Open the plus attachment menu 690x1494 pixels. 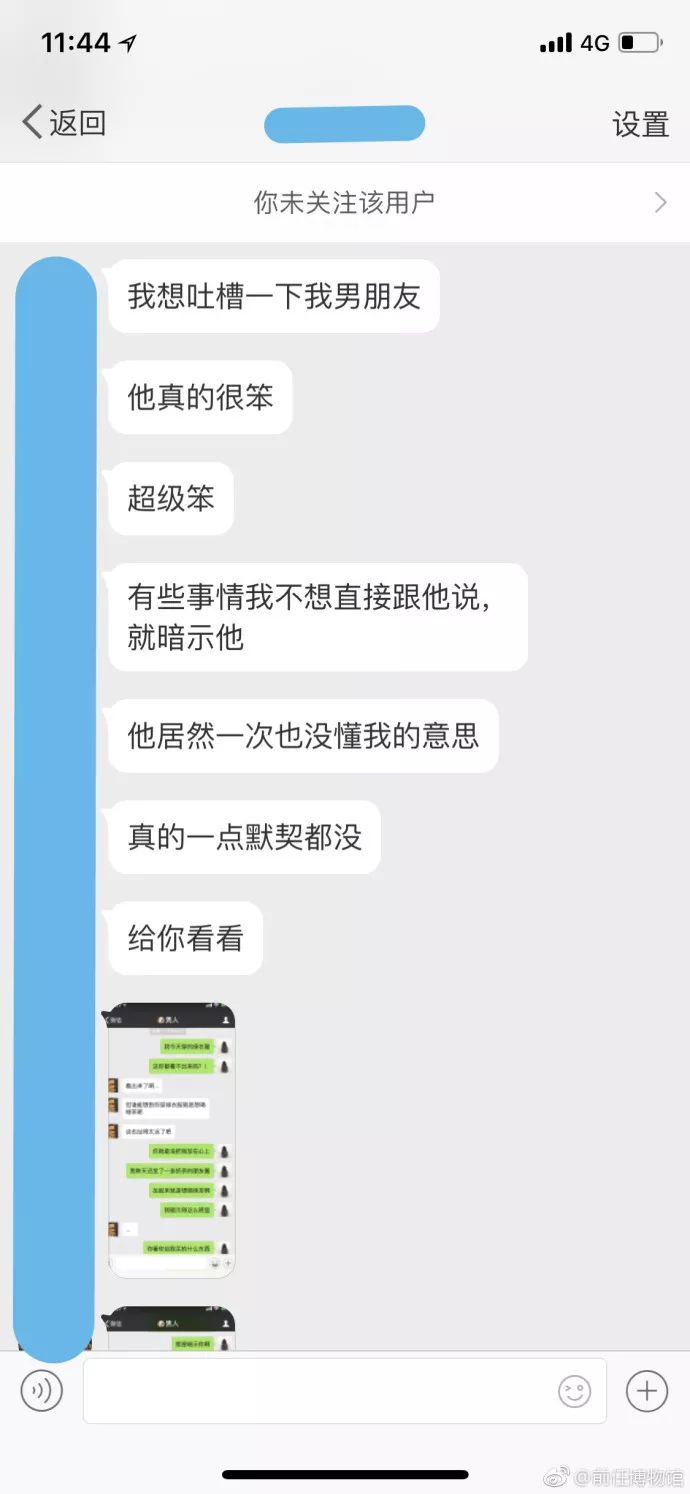pyautogui.click(x=646, y=1390)
